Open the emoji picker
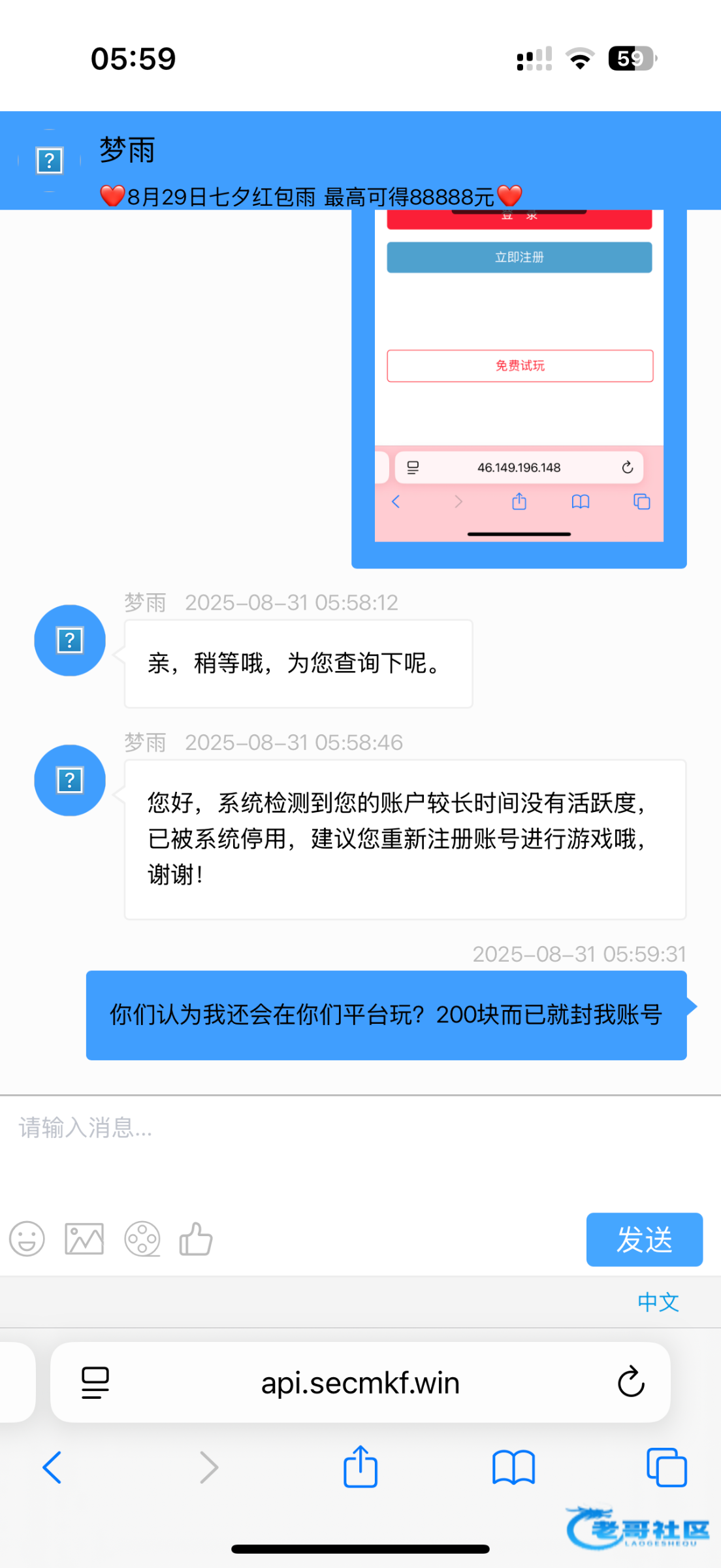Screen dimensions: 721x1568 tap(27, 1239)
